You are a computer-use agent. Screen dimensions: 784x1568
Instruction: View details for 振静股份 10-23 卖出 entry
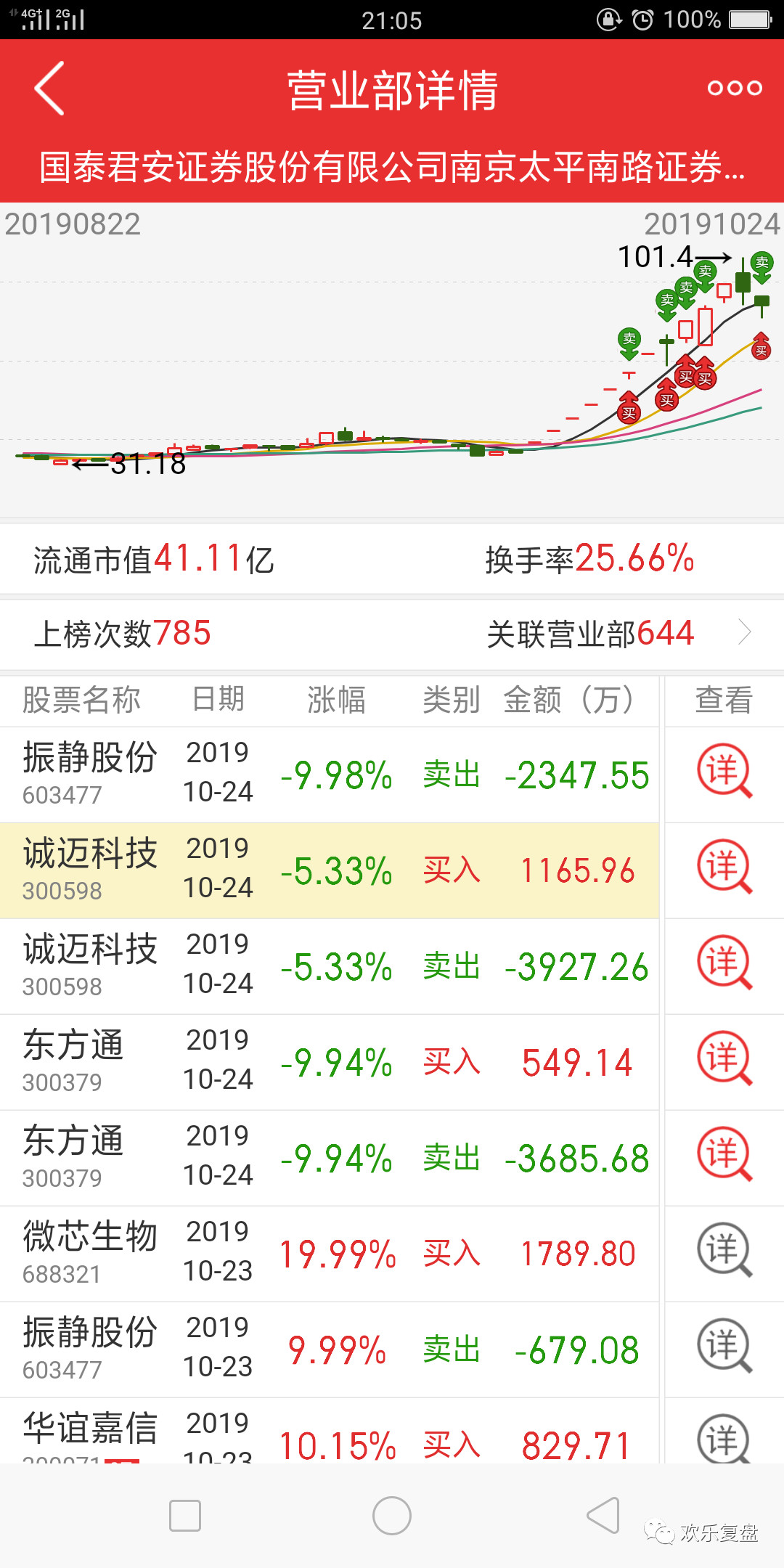click(x=724, y=1346)
